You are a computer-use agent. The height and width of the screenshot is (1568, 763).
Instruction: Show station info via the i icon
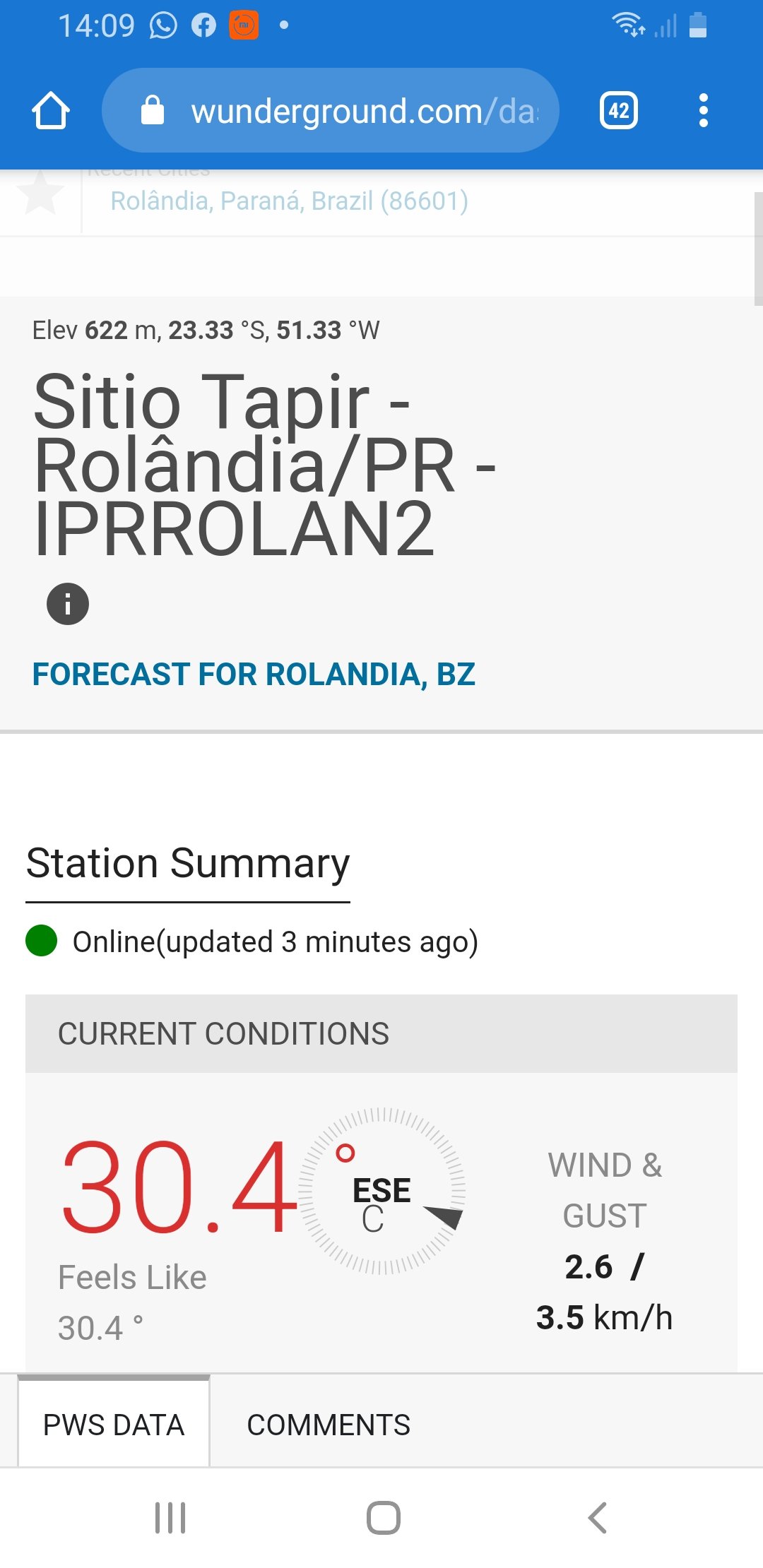point(68,604)
